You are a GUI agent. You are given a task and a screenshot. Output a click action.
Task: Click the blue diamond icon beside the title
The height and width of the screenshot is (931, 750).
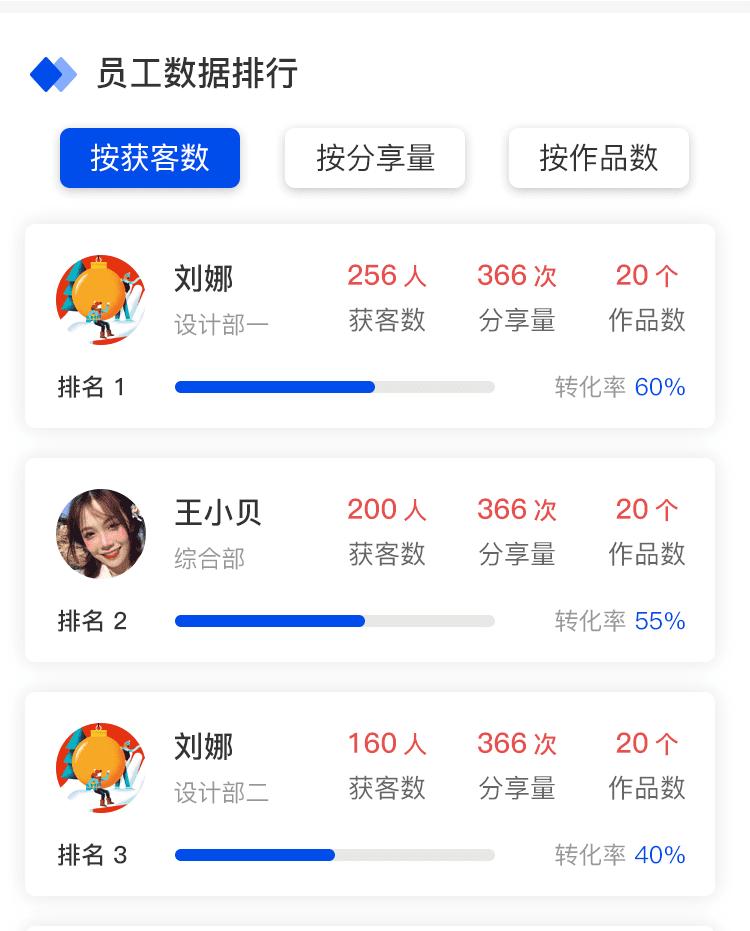click(55, 72)
